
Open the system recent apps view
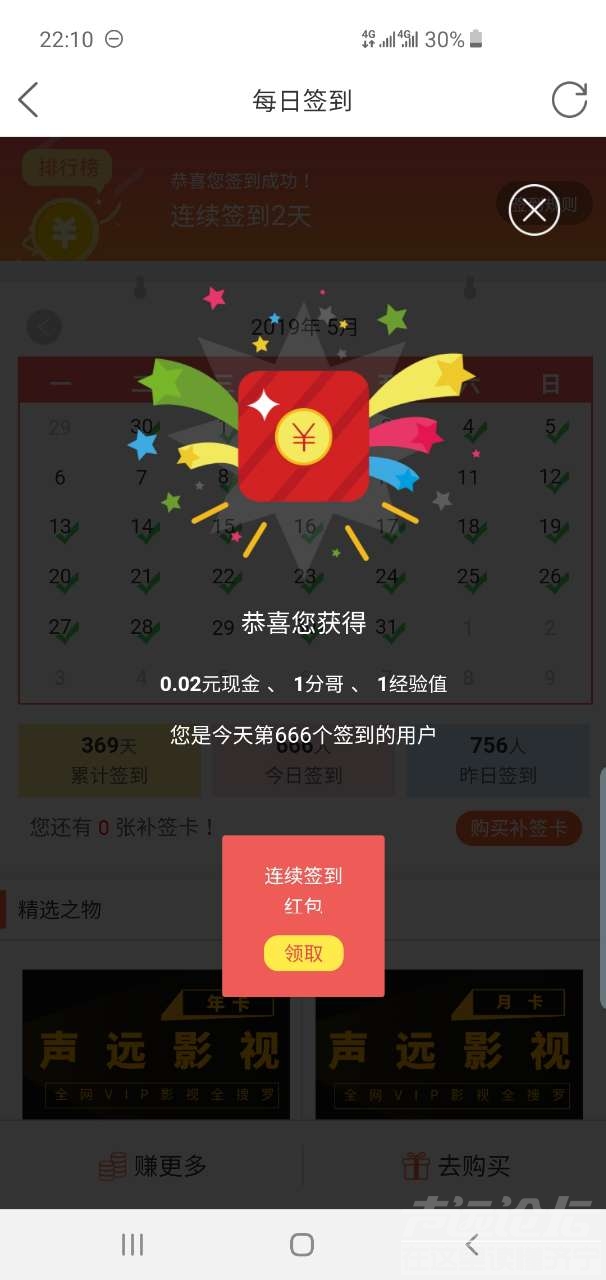point(132,1244)
